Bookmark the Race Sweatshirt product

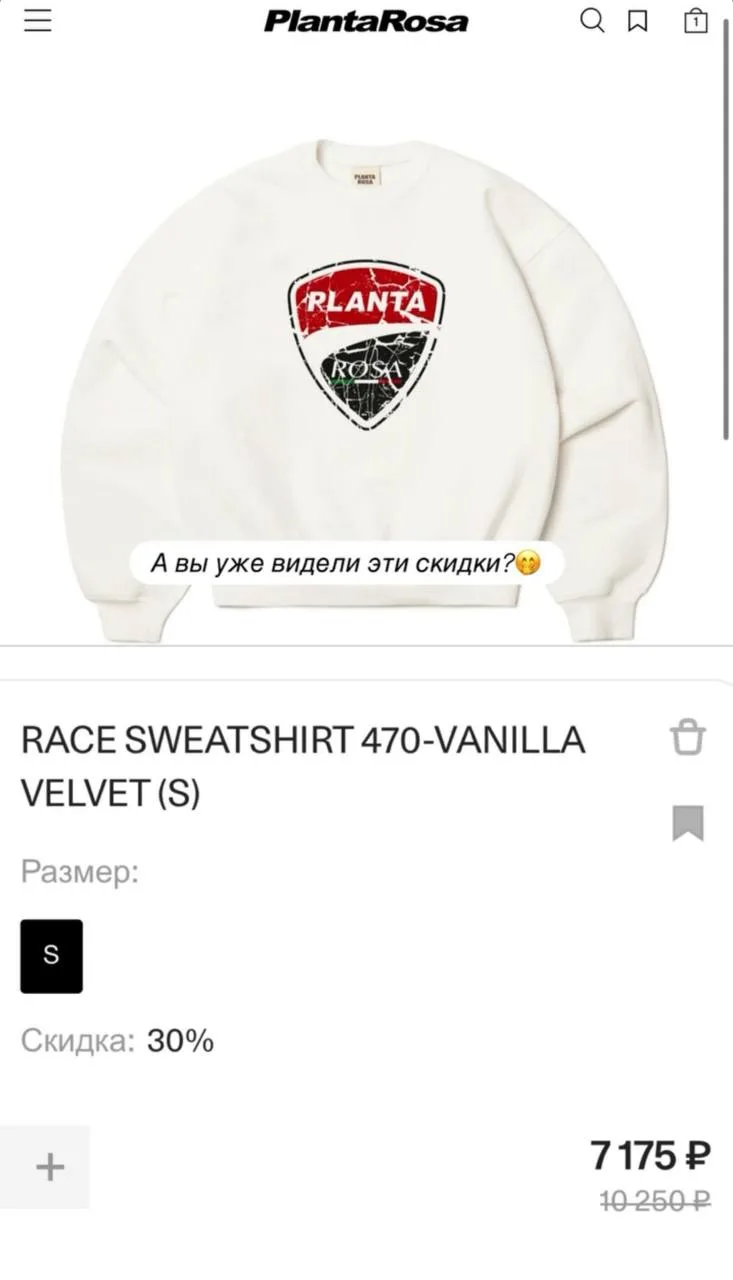tap(688, 823)
